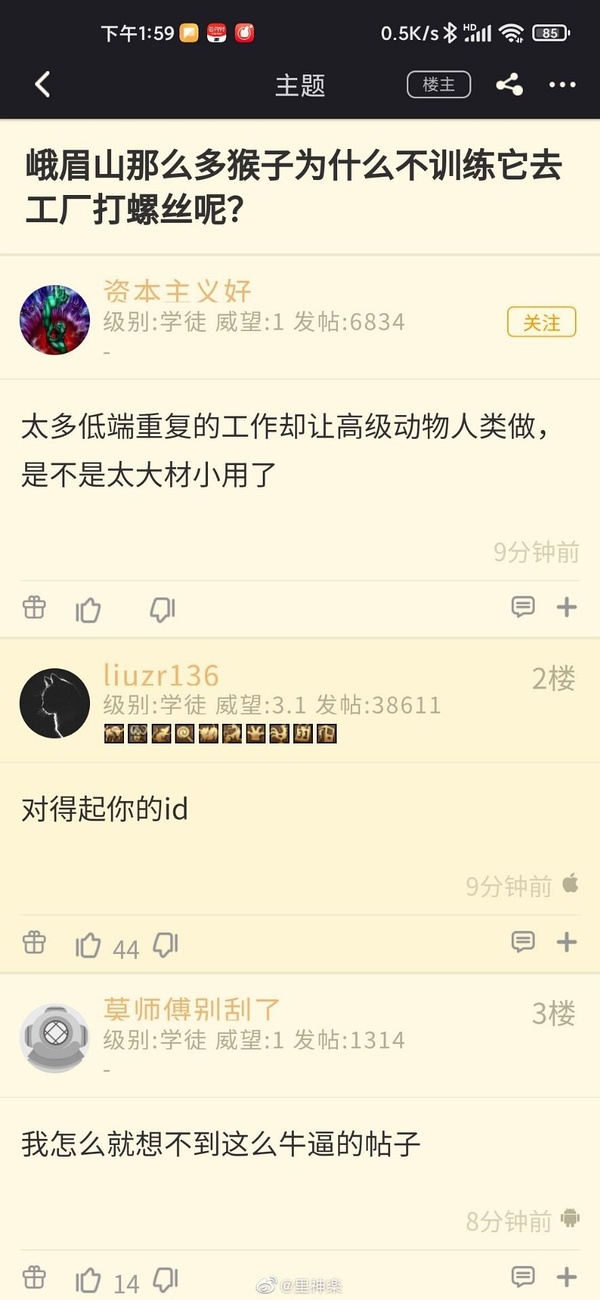This screenshot has width=600, height=1300.
Task: Open plus menu on liuzr136's reply
Action: click(x=567, y=942)
